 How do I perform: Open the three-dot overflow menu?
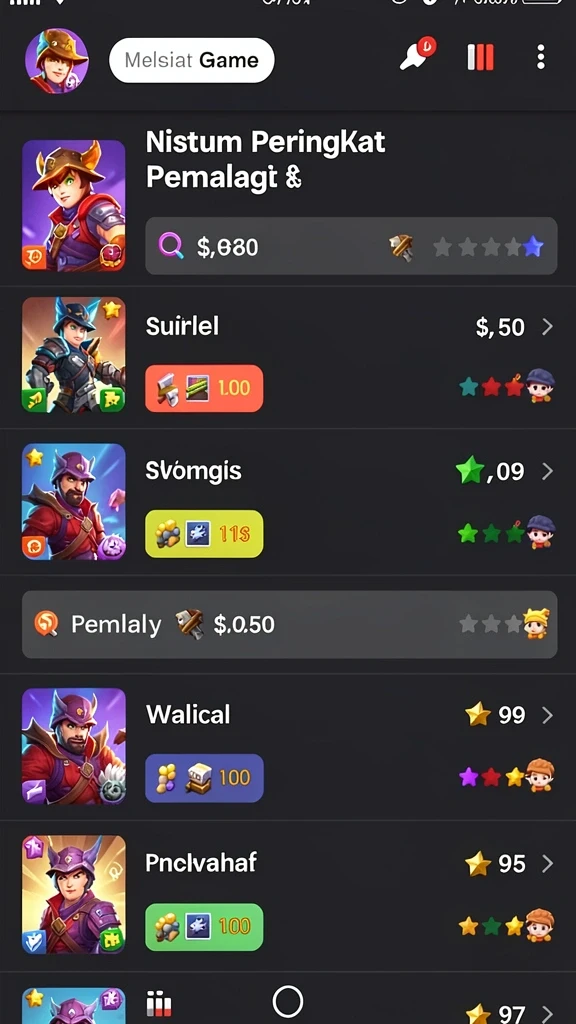click(540, 57)
